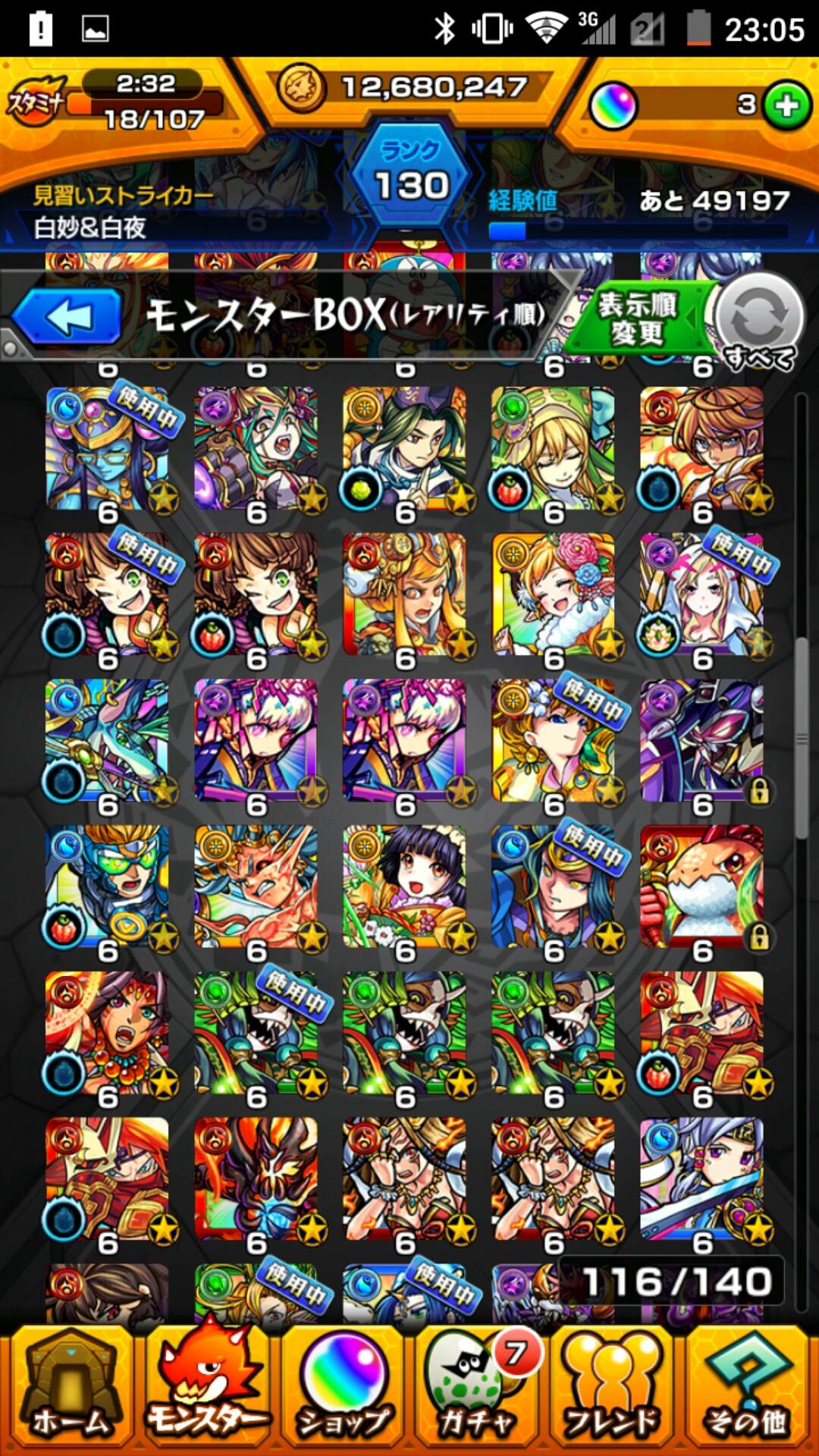Add orbs with the green plus button
Viewport: 819px width, 1456px height.
tap(786, 105)
